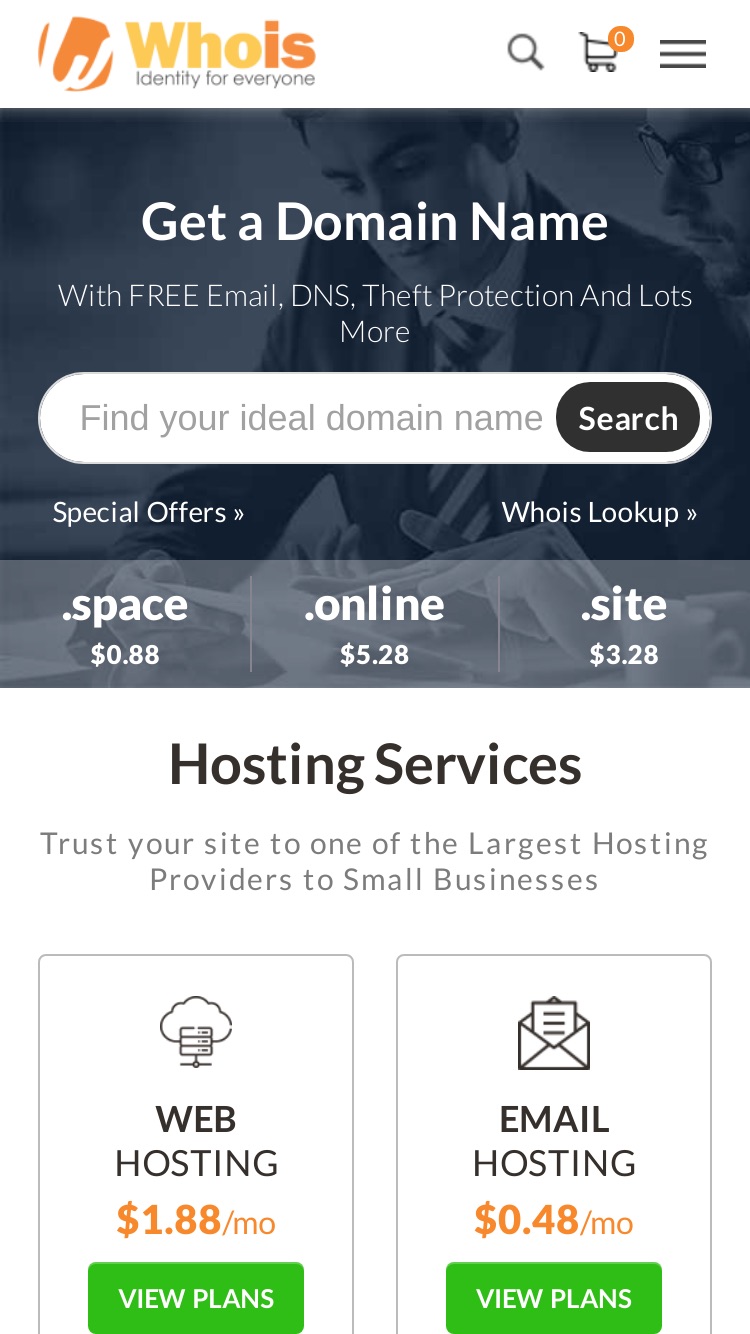
Task: Open Whois Lookup link
Action: (599, 512)
